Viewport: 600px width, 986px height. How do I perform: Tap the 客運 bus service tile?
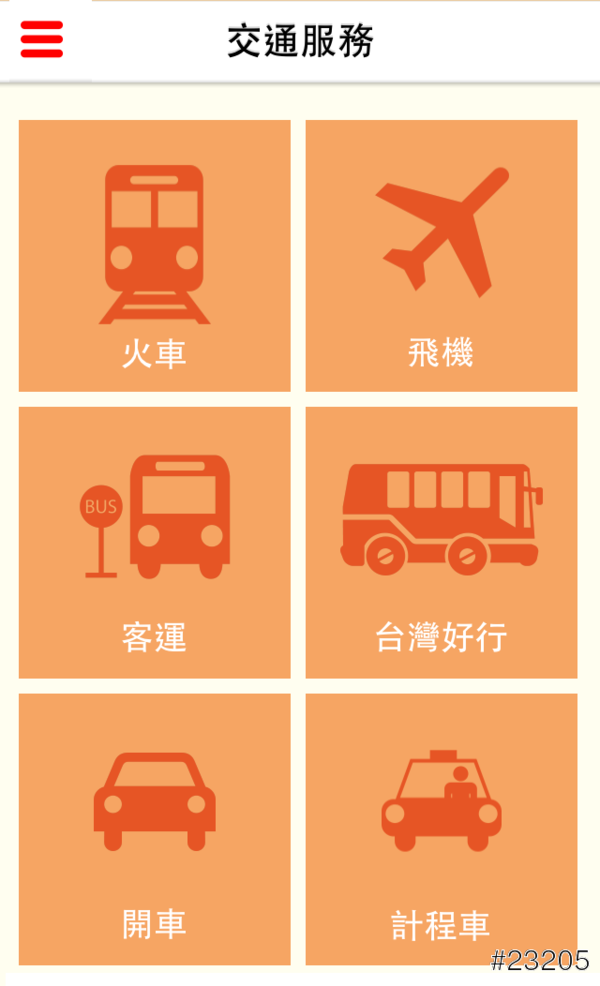click(154, 542)
